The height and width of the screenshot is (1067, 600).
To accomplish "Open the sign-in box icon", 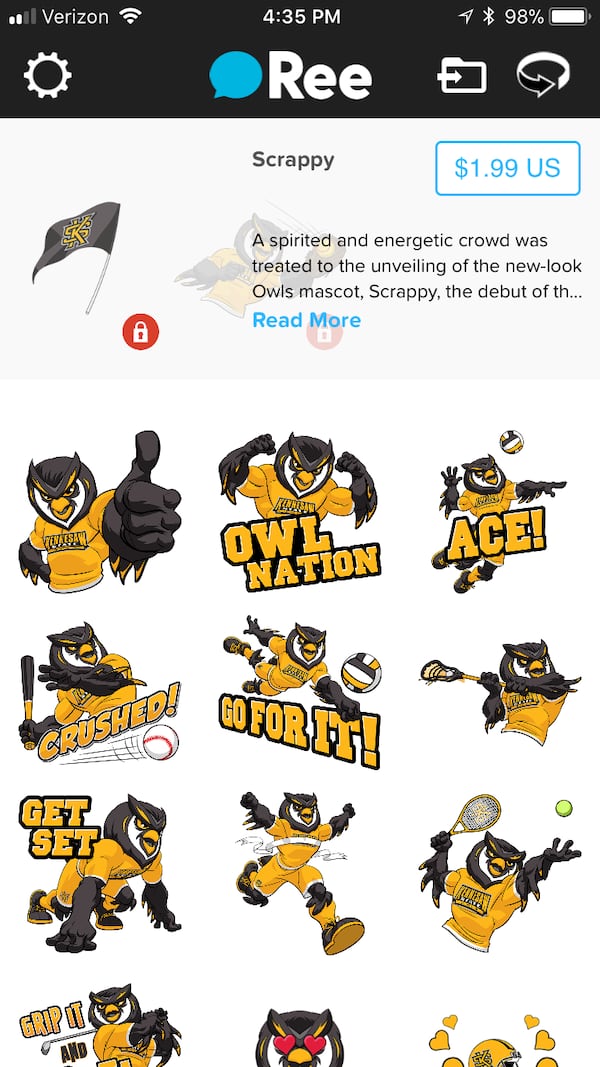I will coord(462,76).
